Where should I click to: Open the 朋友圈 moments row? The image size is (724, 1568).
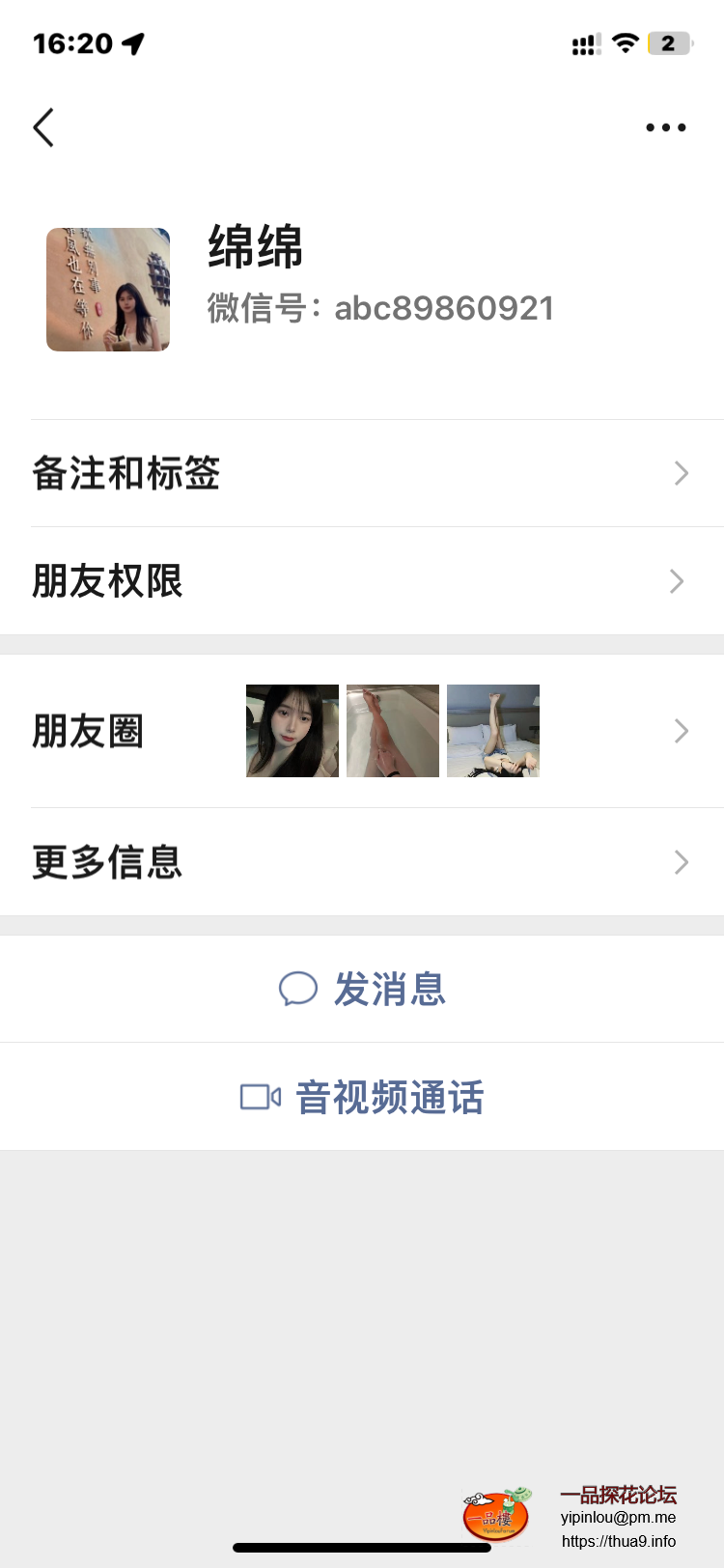(362, 731)
